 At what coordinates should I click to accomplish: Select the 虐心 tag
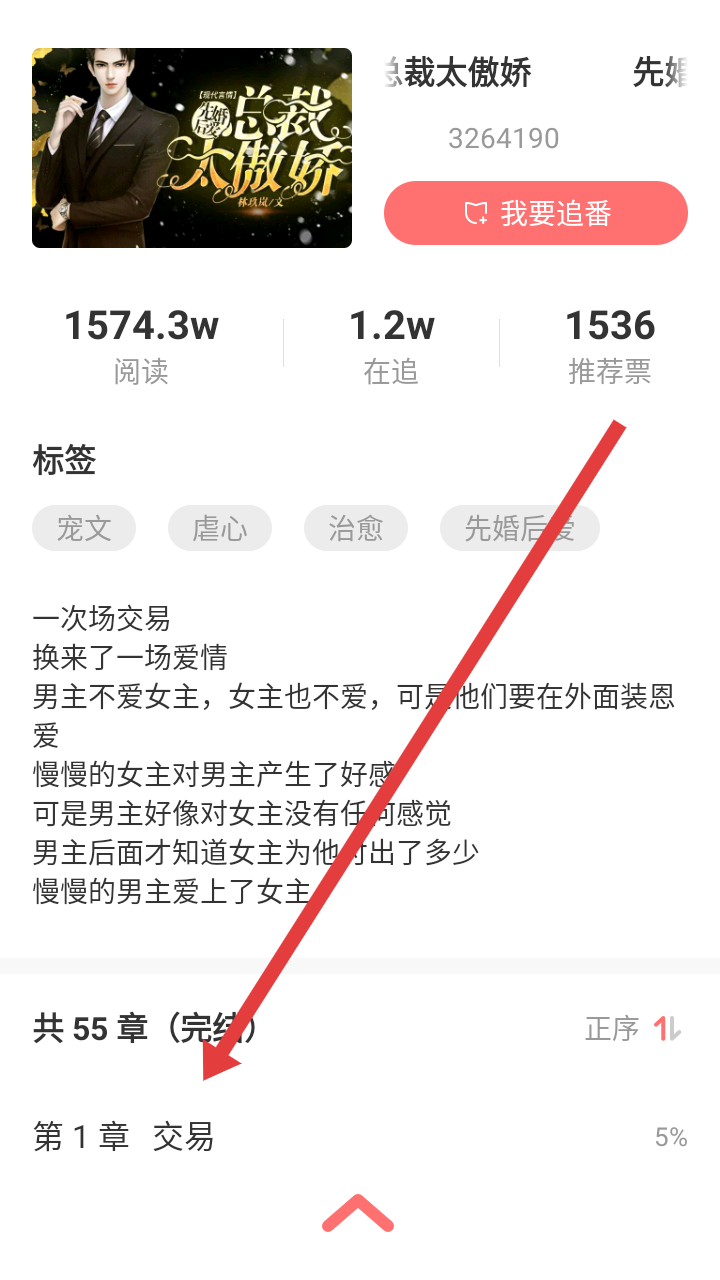pyautogui.click(x=220, y=528)
